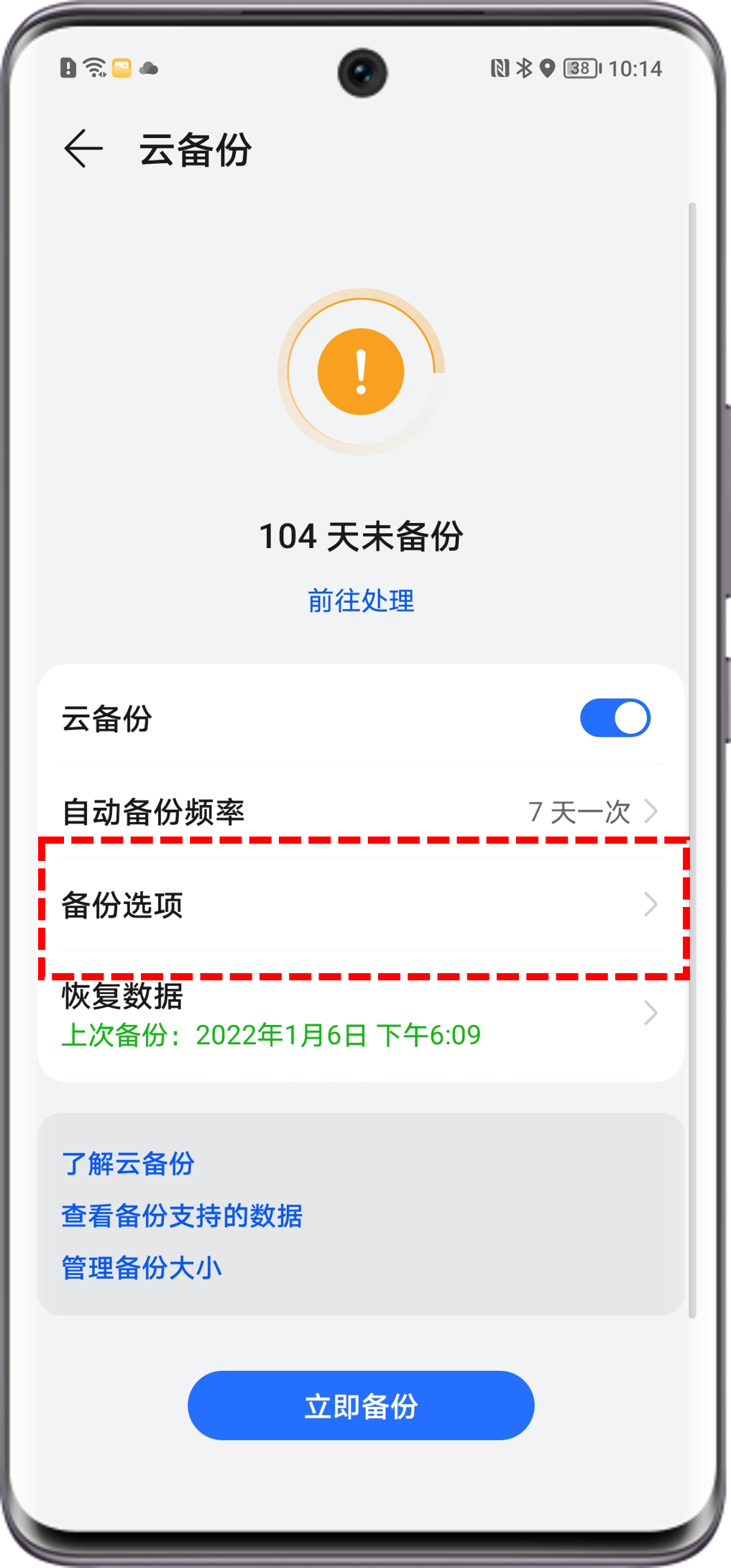View 查看备份支持的数据 link
This screenshot has height=1568, width=731.
pyautogui.click(x=182, y=1216)
